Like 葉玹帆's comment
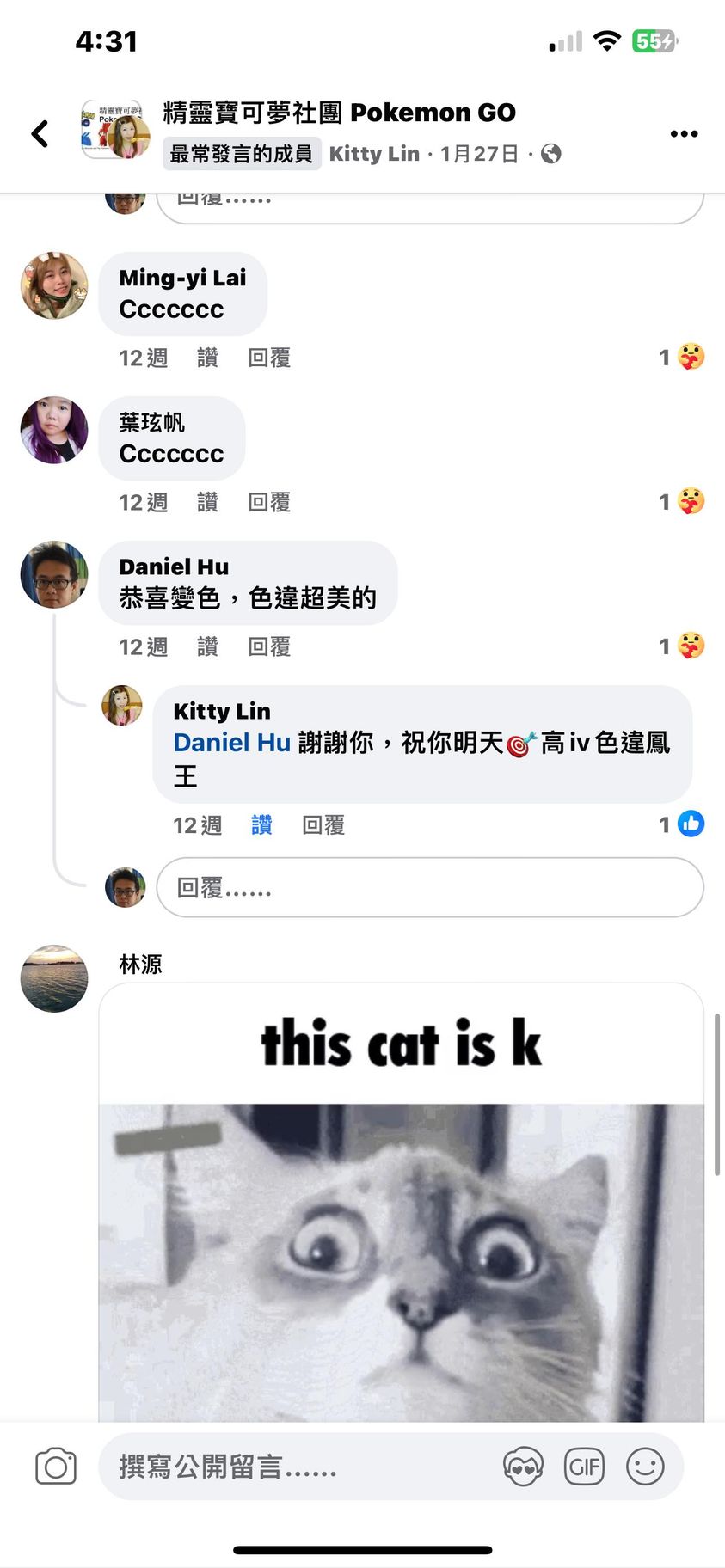This screenshot has height=1568, width=725. pos(207,502)
